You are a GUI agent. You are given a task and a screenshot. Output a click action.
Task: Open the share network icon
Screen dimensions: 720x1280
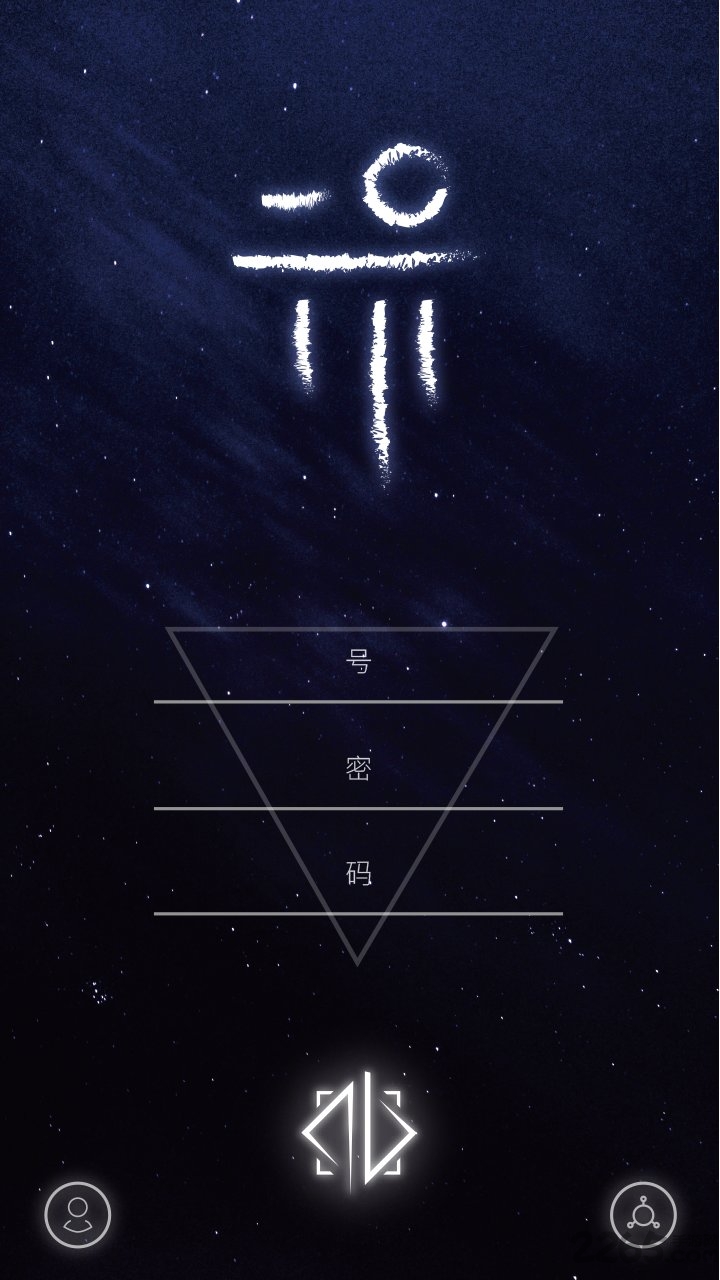click(x=643, y=1215)
